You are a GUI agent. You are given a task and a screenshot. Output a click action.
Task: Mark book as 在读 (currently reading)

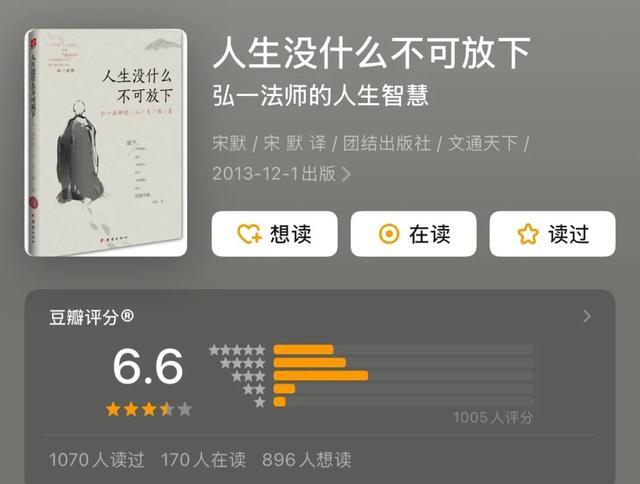click(413, 234)
